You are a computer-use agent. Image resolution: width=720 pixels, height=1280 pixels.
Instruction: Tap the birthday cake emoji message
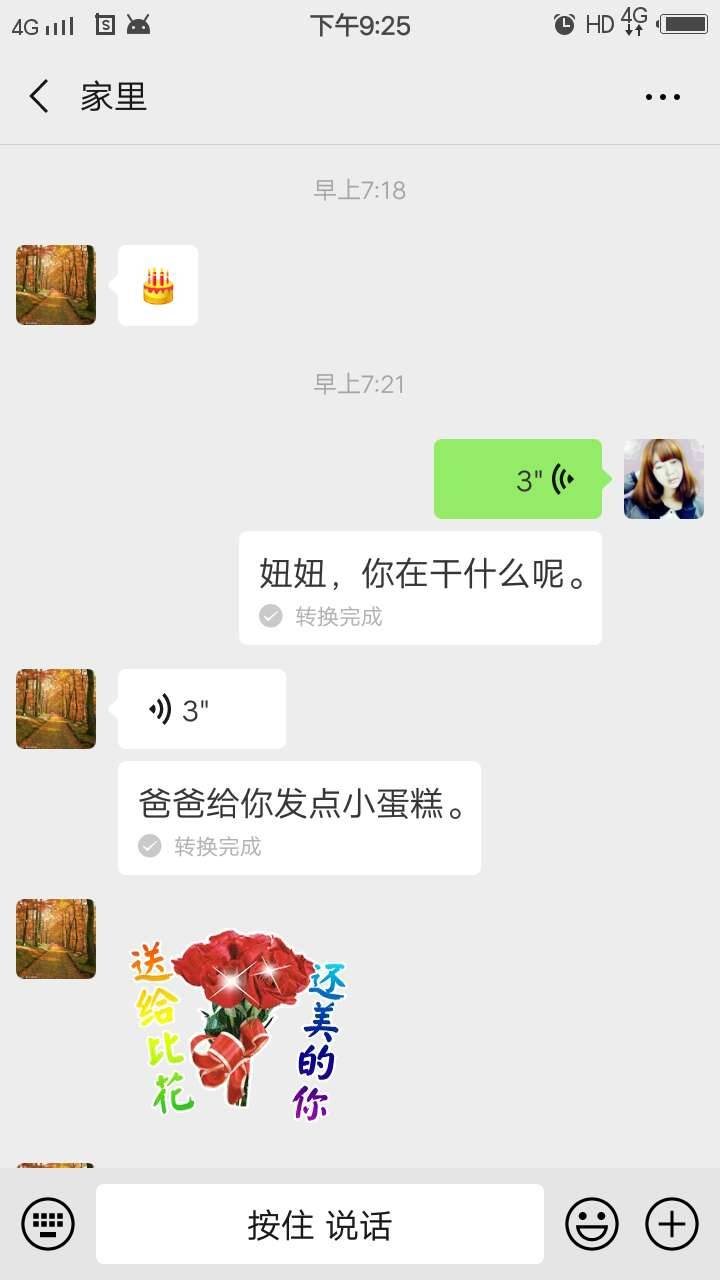click(157, 285)
